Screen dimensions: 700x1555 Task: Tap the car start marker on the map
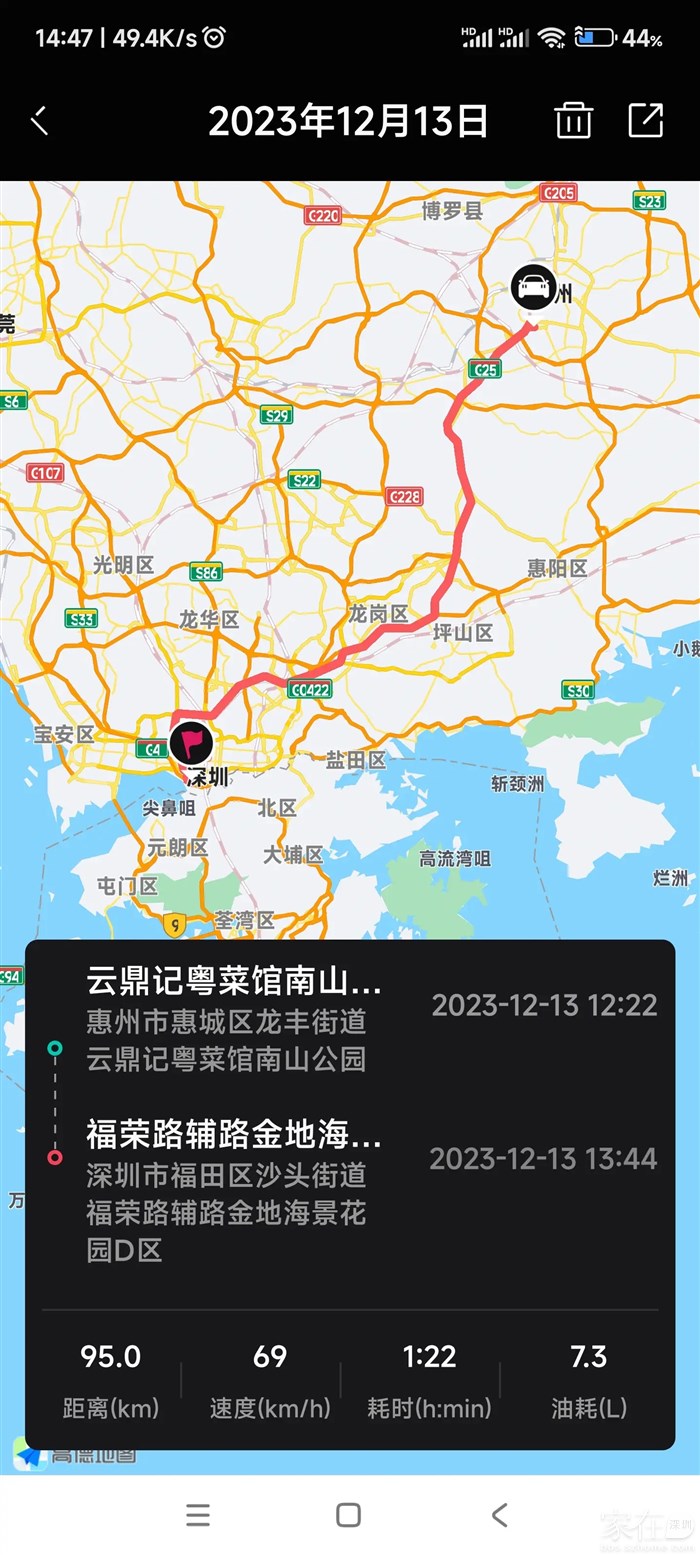tap(533, 287)
